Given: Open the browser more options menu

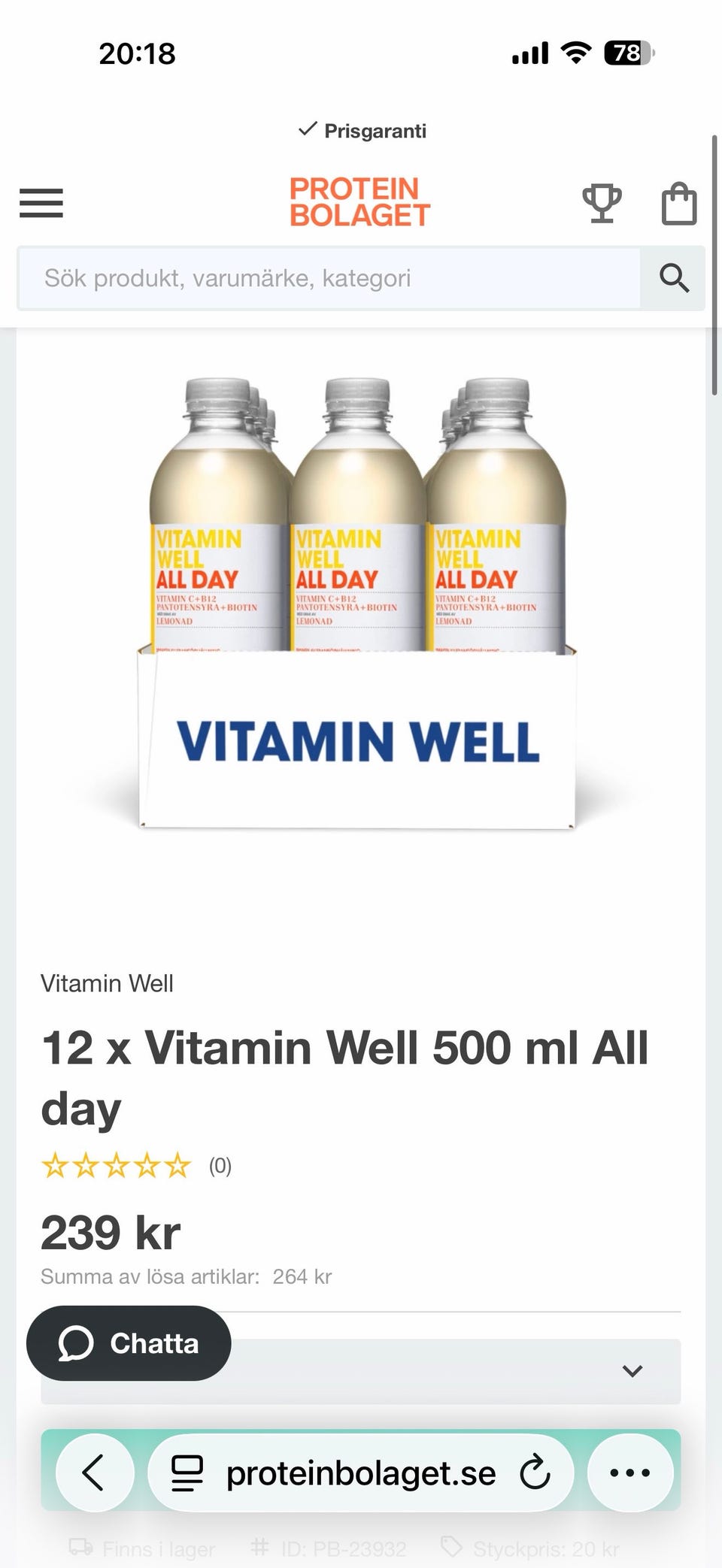Looking at the screenshot, I should (630, 1473).
